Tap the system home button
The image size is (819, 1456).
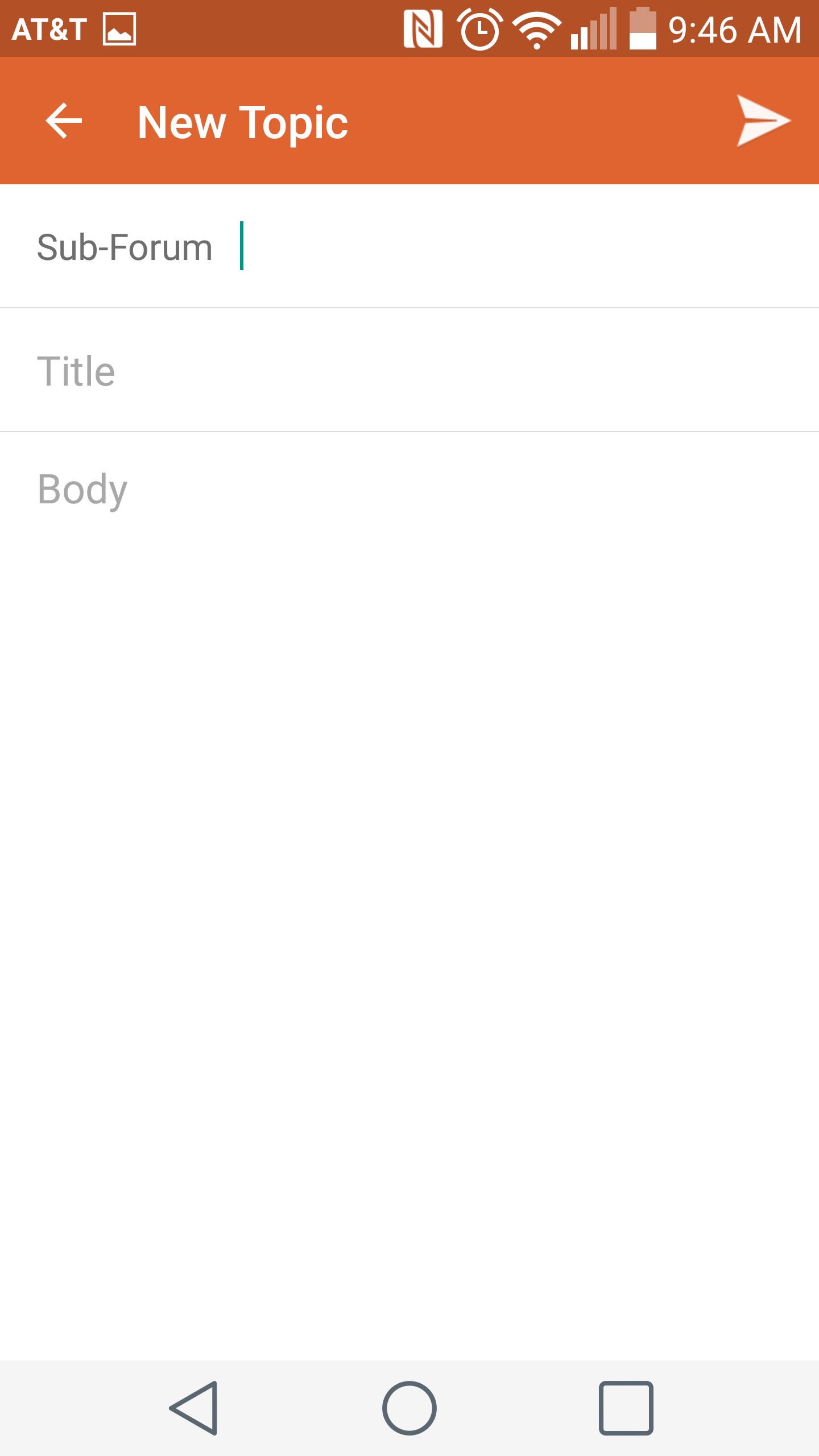pos(409,1408)
